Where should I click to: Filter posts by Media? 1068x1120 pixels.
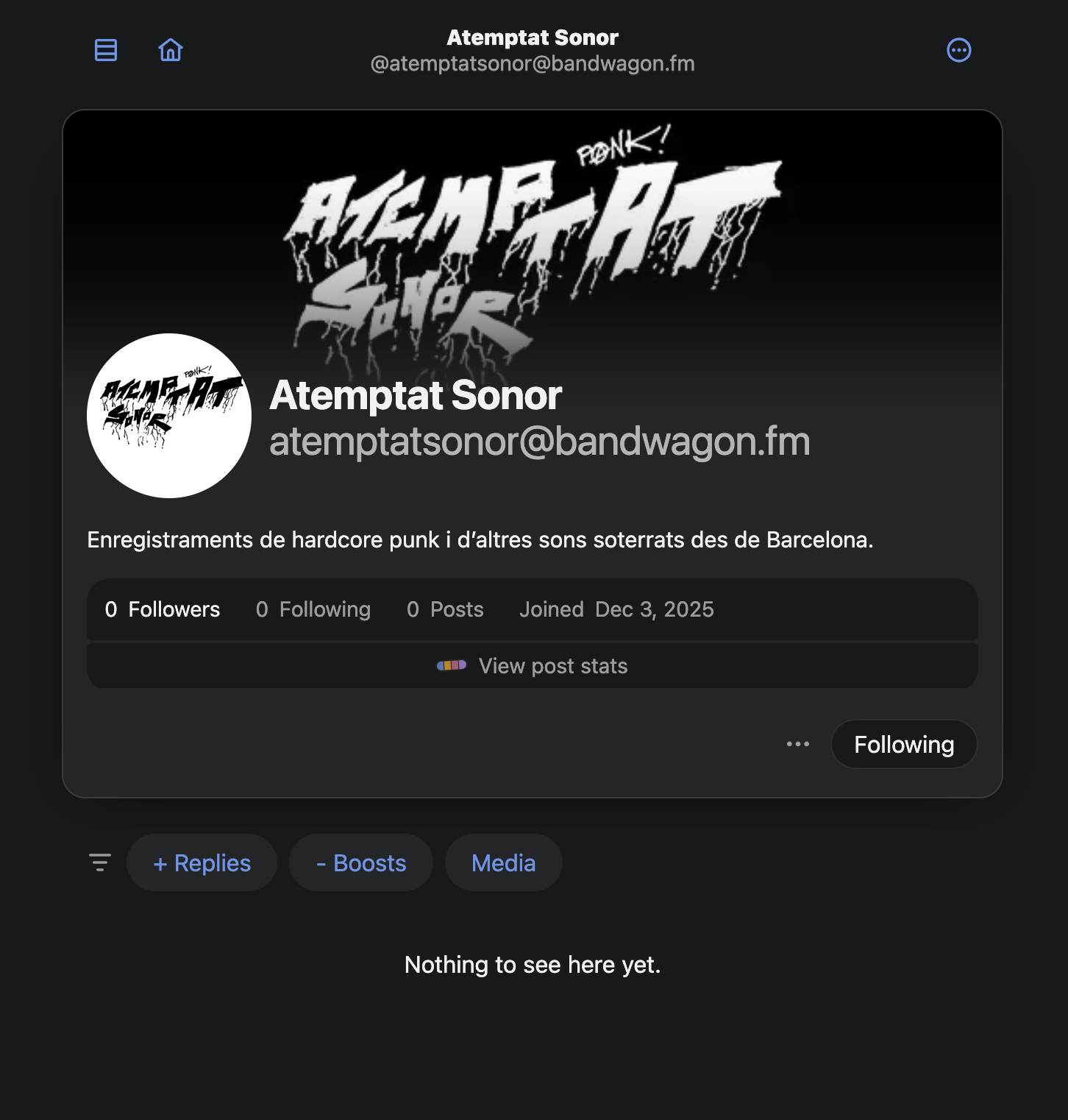pyautogui.click(x=504, y=862)
